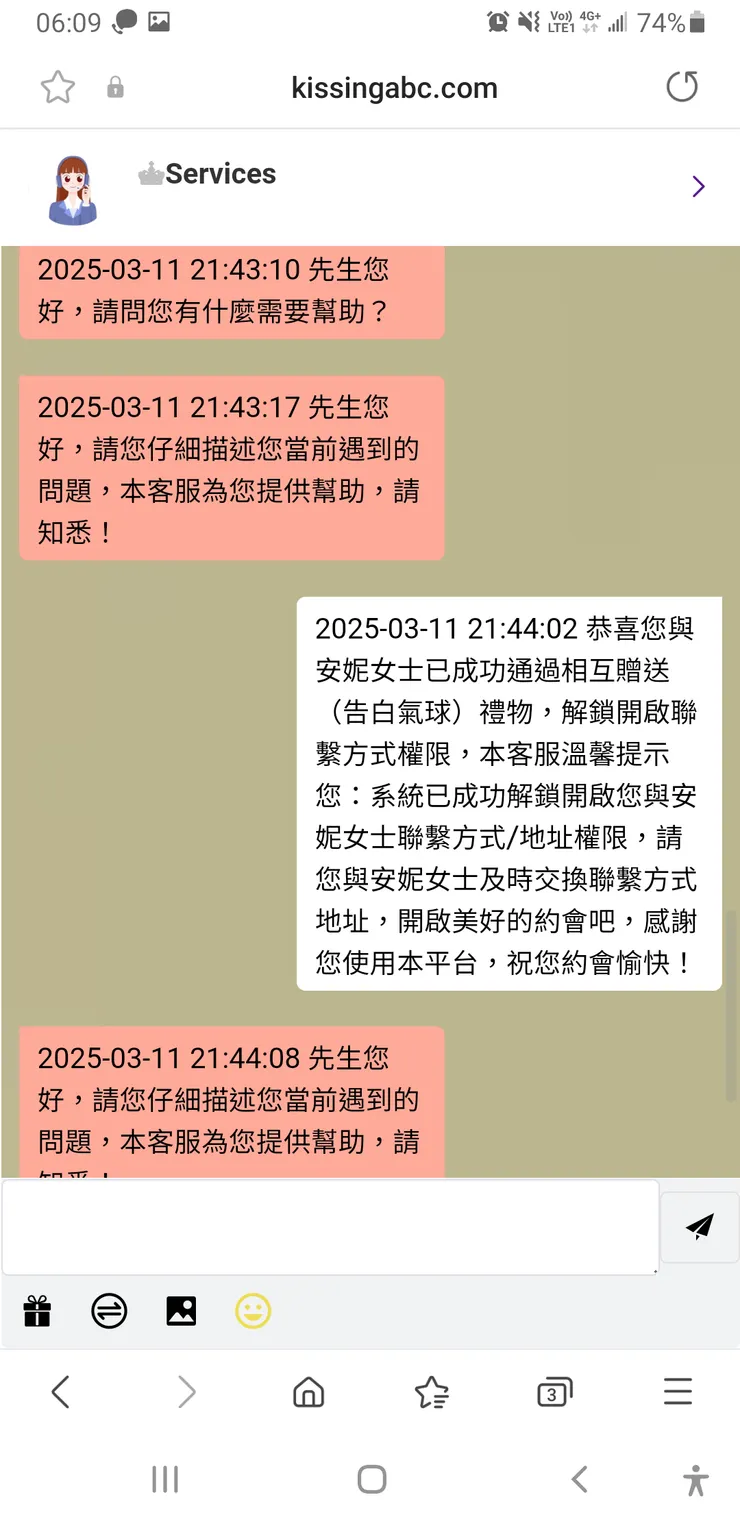Open the bookmarks star menu in bottom bar
This screenshot has height=1521, width=740.
[431, 1391]
